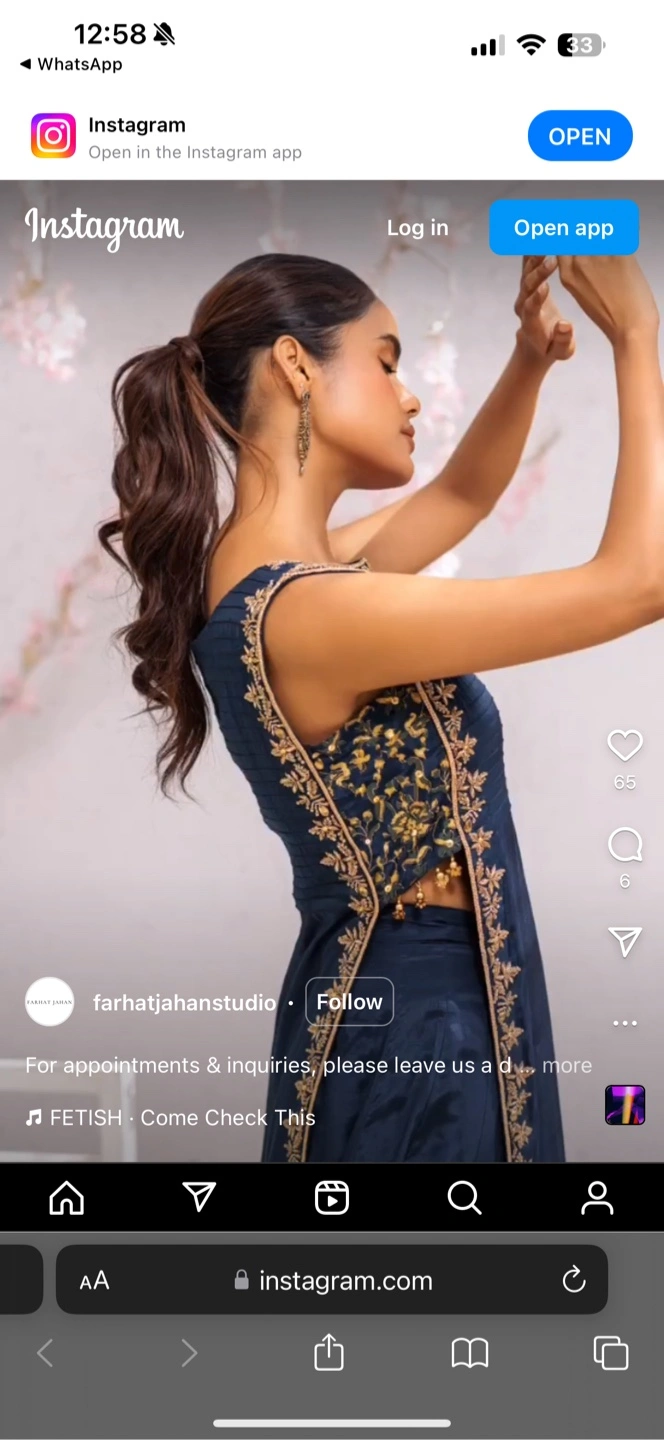Return to WhatsApp via the back link
The height and width of the screenshot is (1440, 664).
(70, 64)
